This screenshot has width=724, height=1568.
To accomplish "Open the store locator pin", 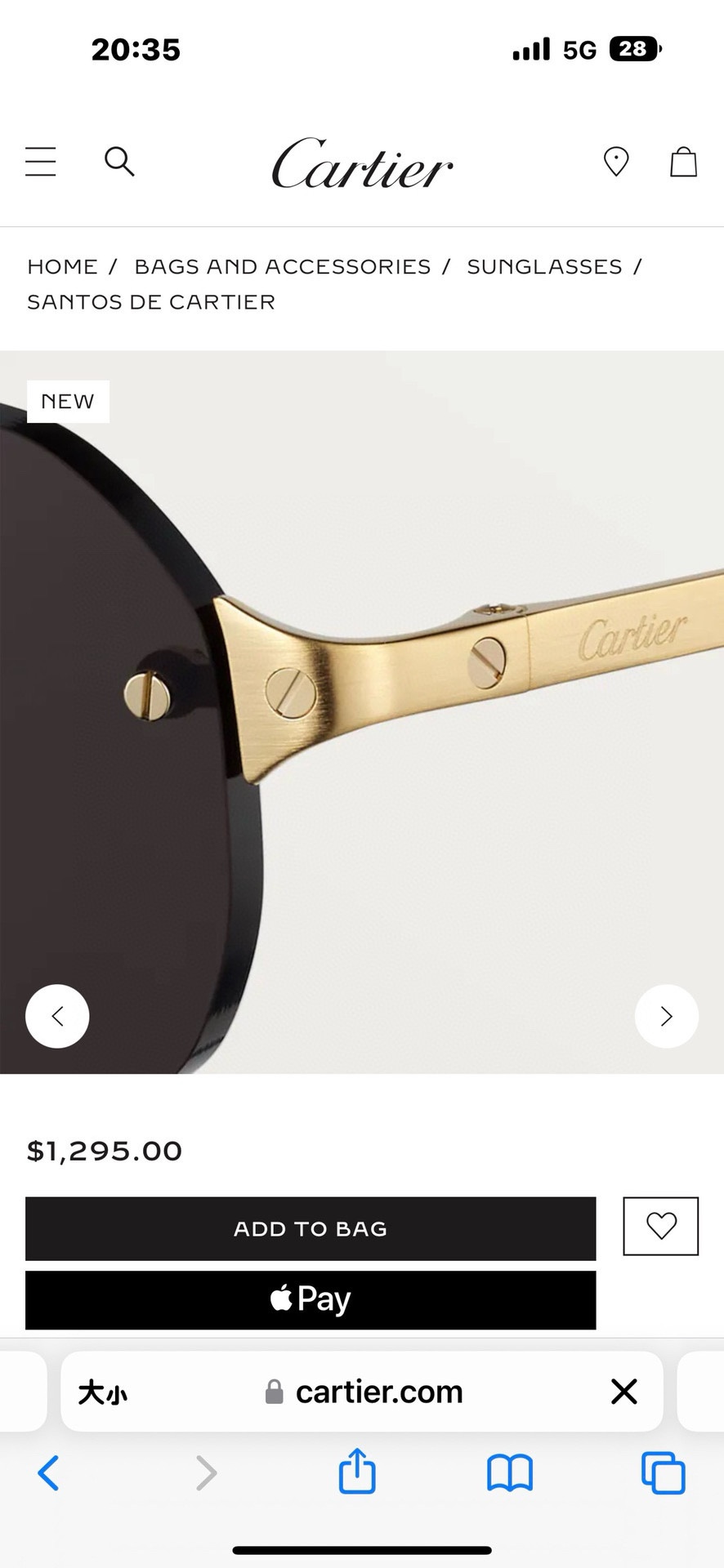I will [x=615, y=162].
